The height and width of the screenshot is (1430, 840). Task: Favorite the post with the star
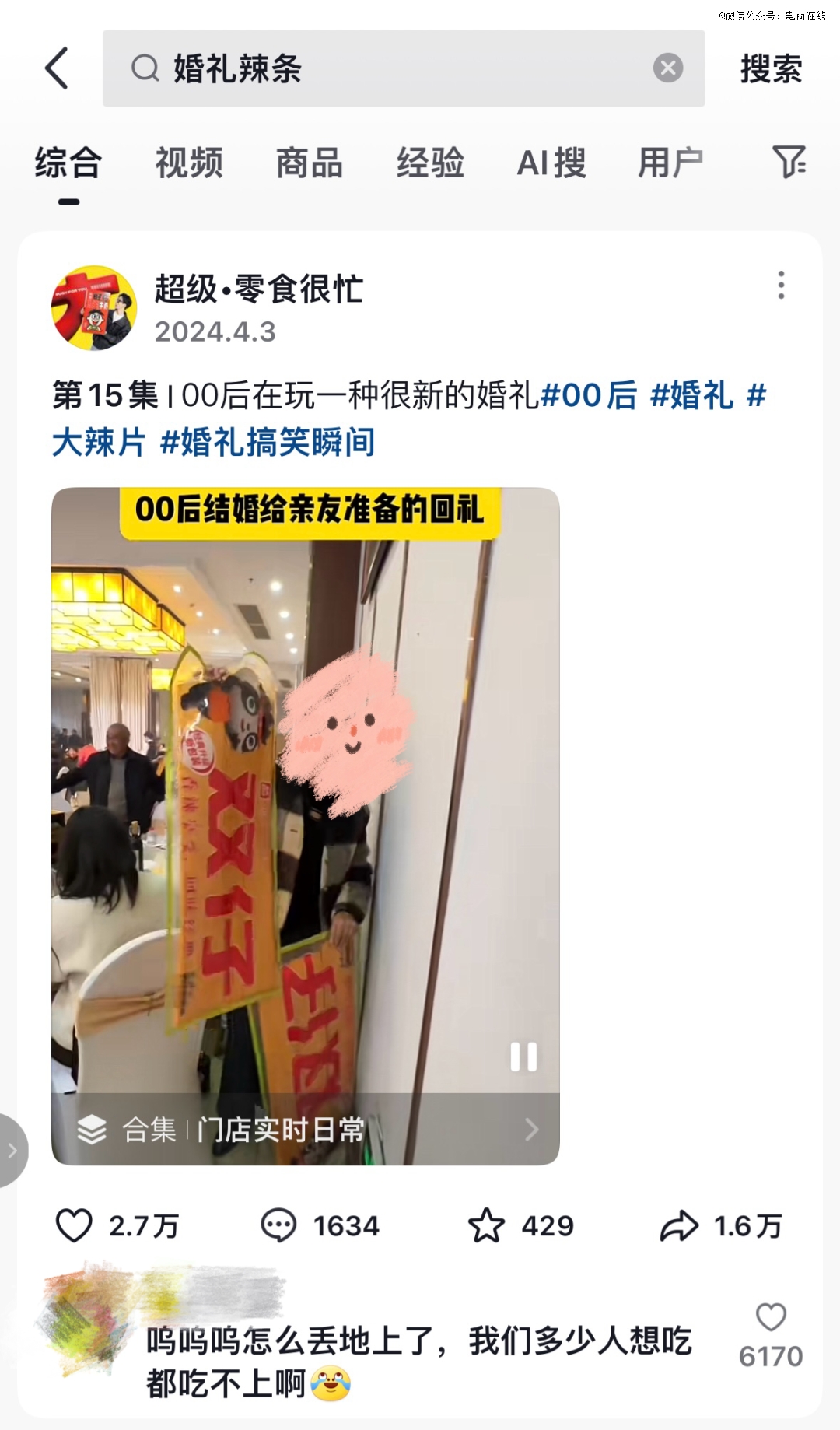coord(486,1225)
